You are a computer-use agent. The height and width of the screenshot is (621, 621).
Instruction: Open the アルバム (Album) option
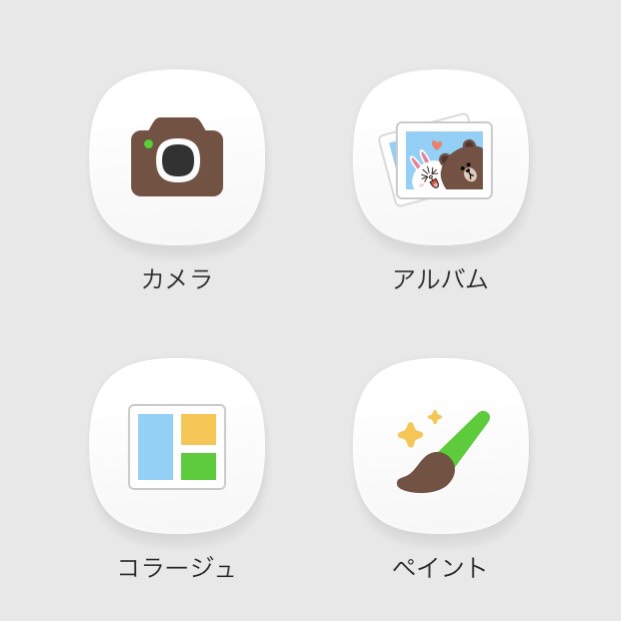[x=441, y=157]
